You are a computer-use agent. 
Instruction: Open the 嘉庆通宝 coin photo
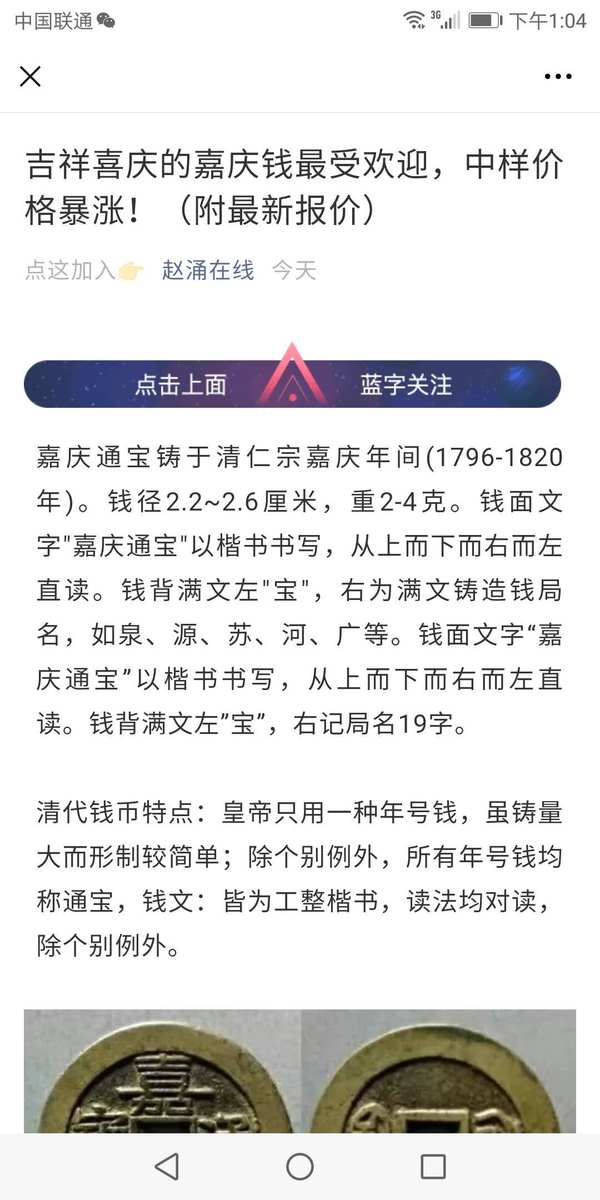tap(300, 1071)
